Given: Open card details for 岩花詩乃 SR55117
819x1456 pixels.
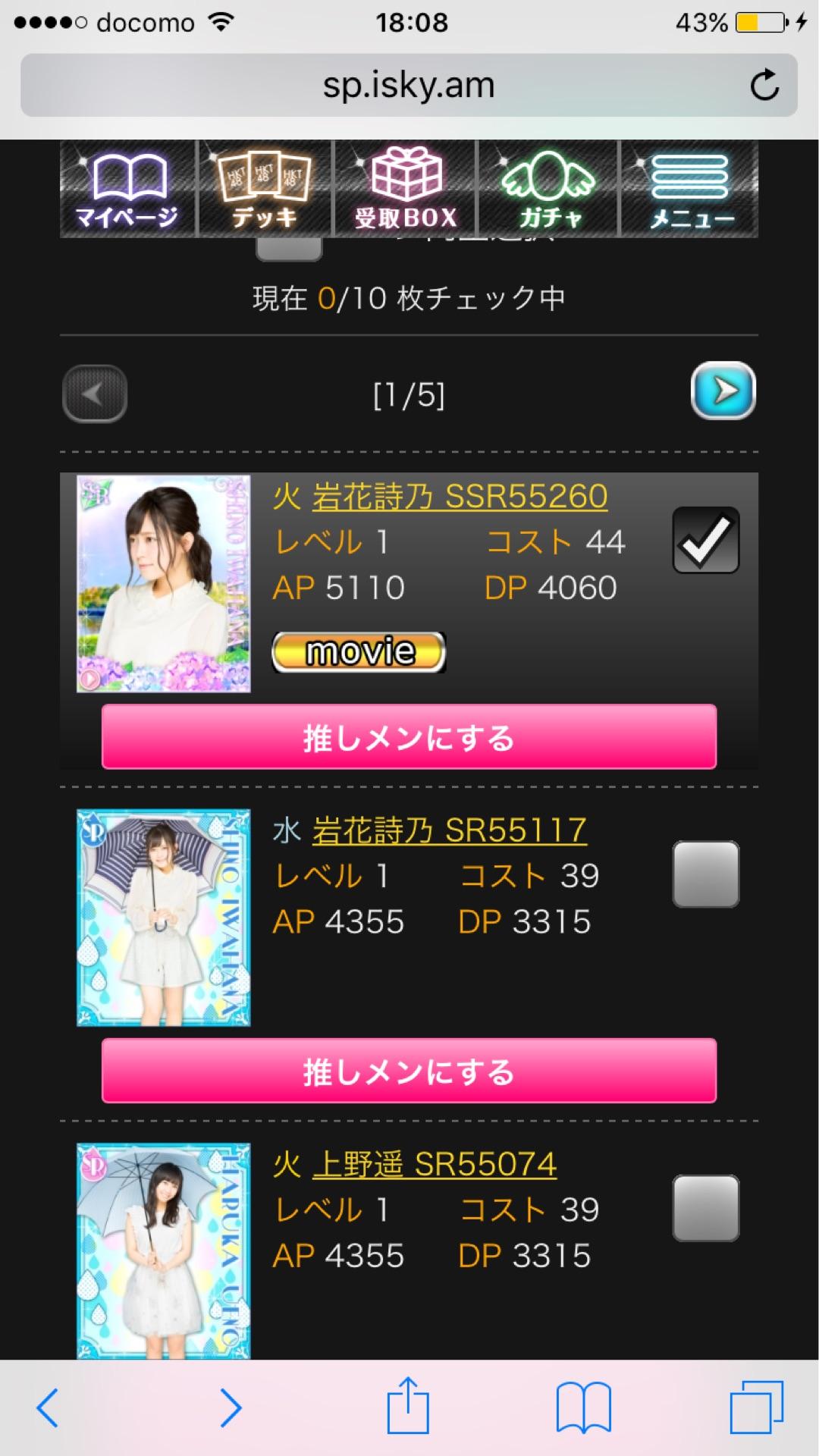Looking at the screenshot, I should (x=449, y=831).
